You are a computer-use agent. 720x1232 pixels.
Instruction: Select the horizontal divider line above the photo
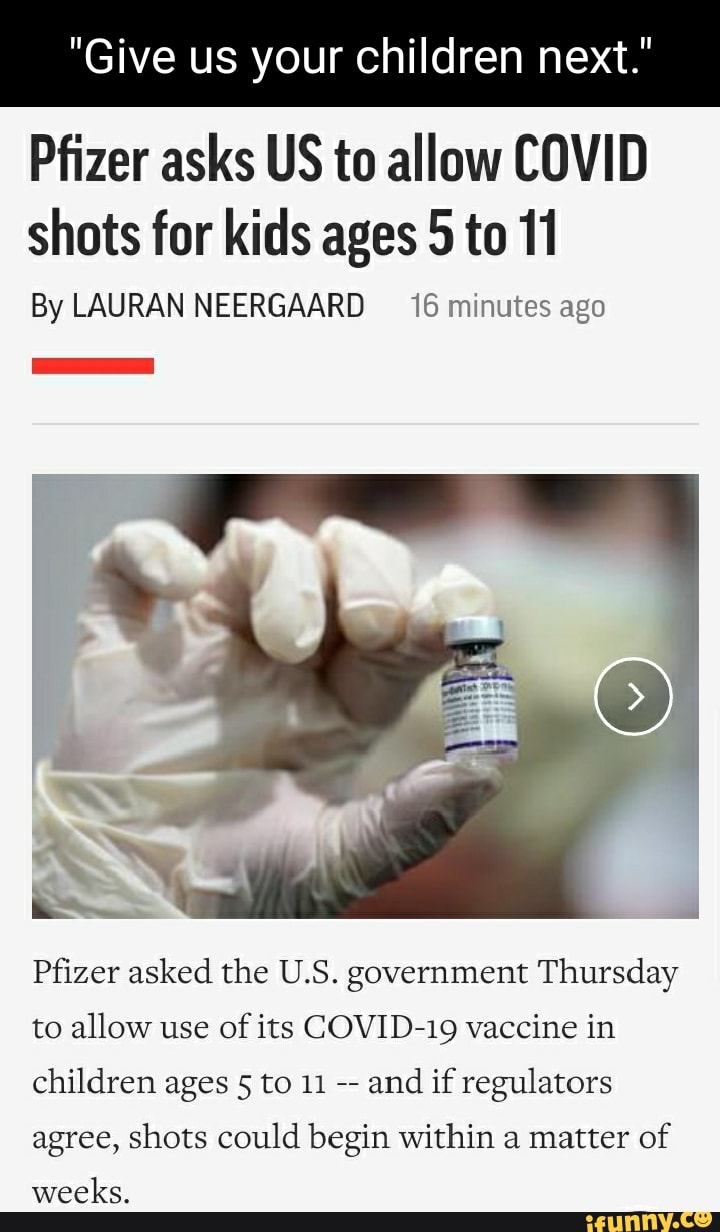360,424
